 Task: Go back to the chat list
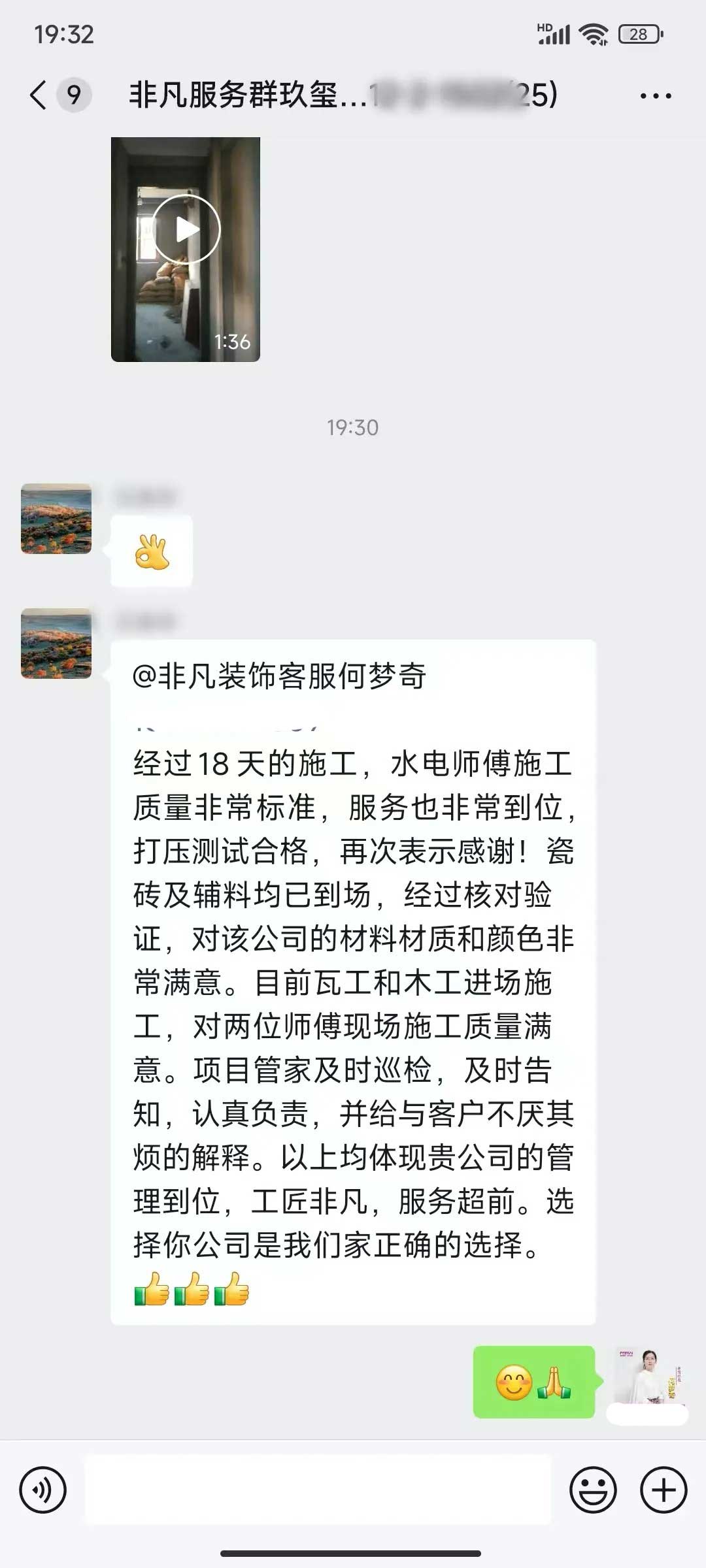(39, 95)
